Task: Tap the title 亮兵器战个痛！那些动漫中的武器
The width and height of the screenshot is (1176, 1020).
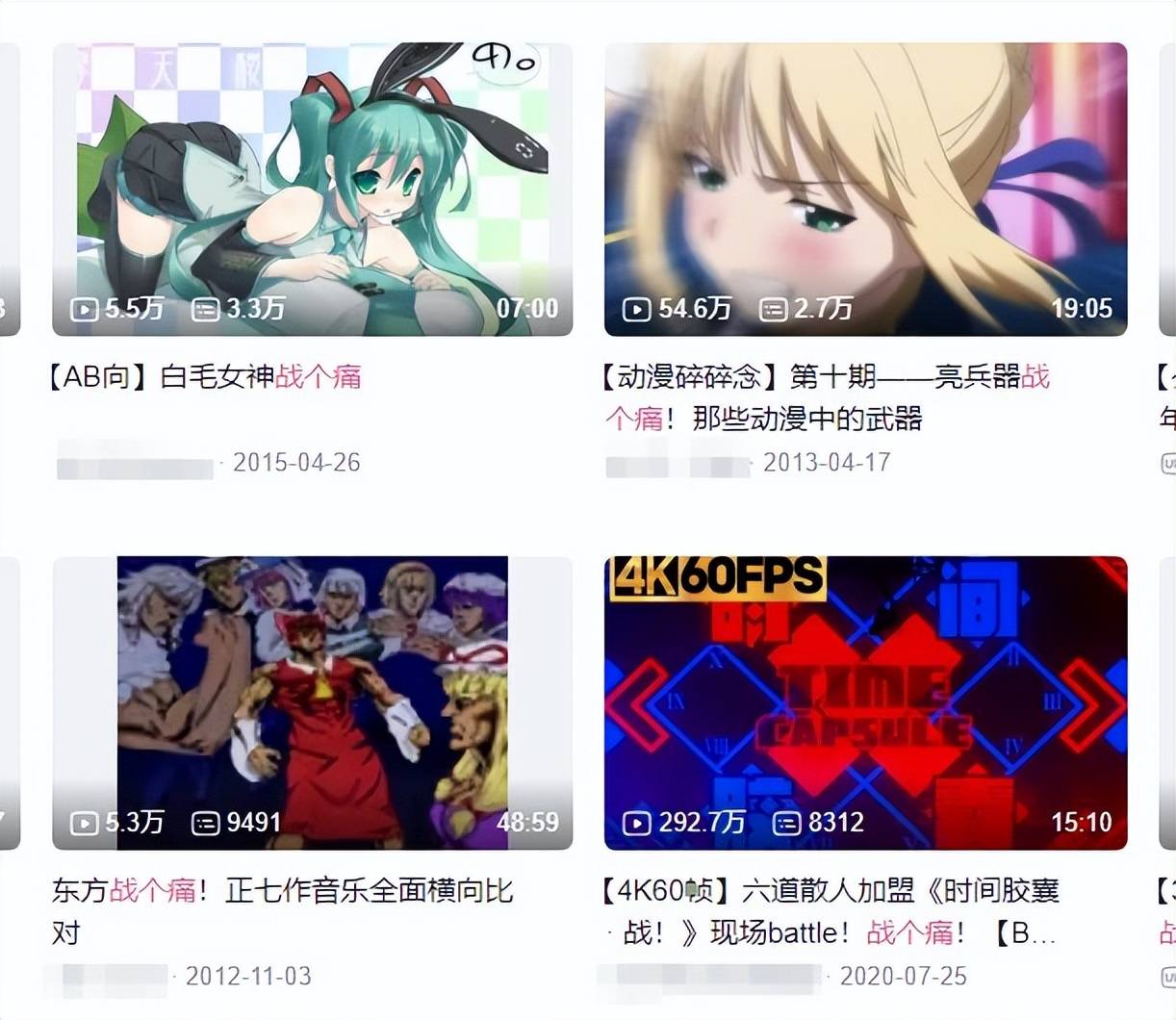Action: (x=826, y=396)
